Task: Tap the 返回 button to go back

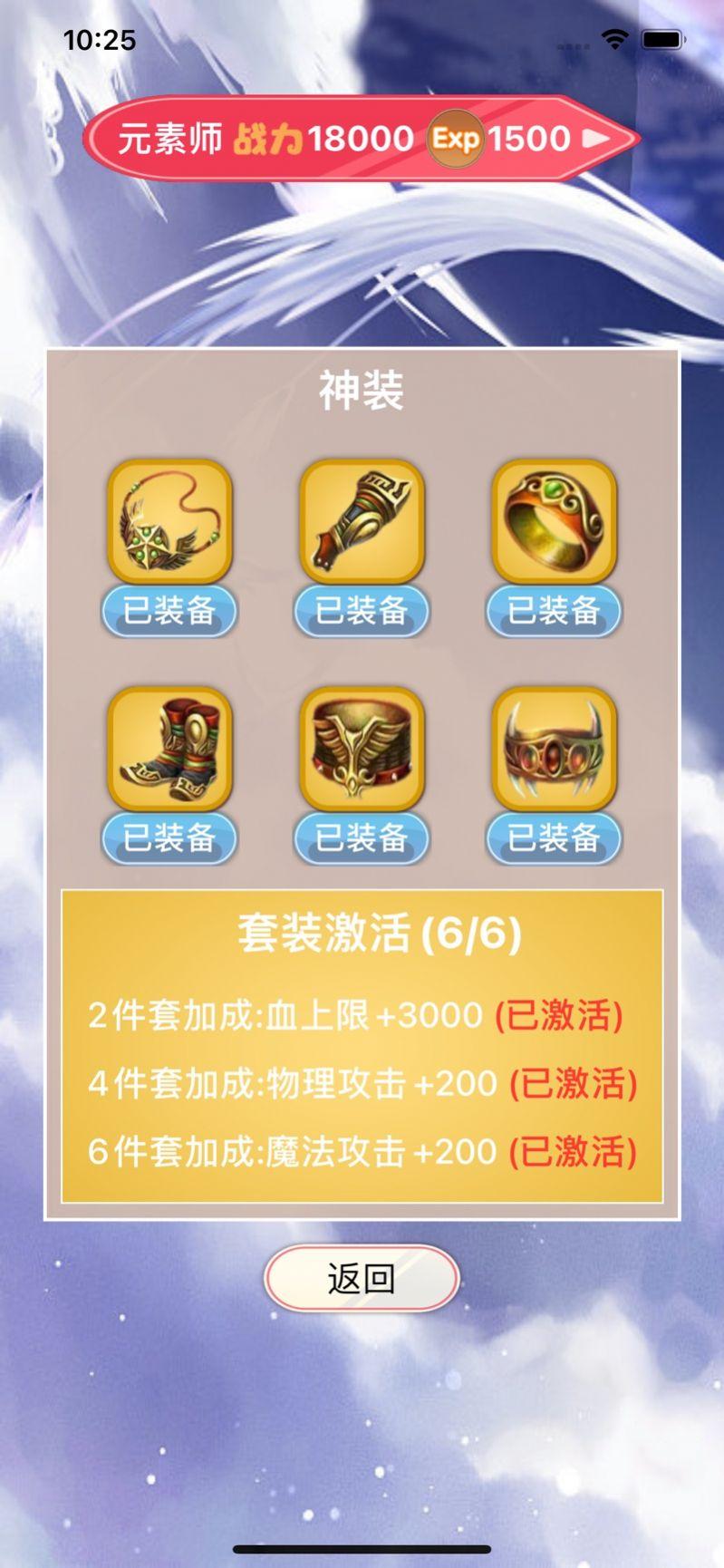Action: (362, 1278)
